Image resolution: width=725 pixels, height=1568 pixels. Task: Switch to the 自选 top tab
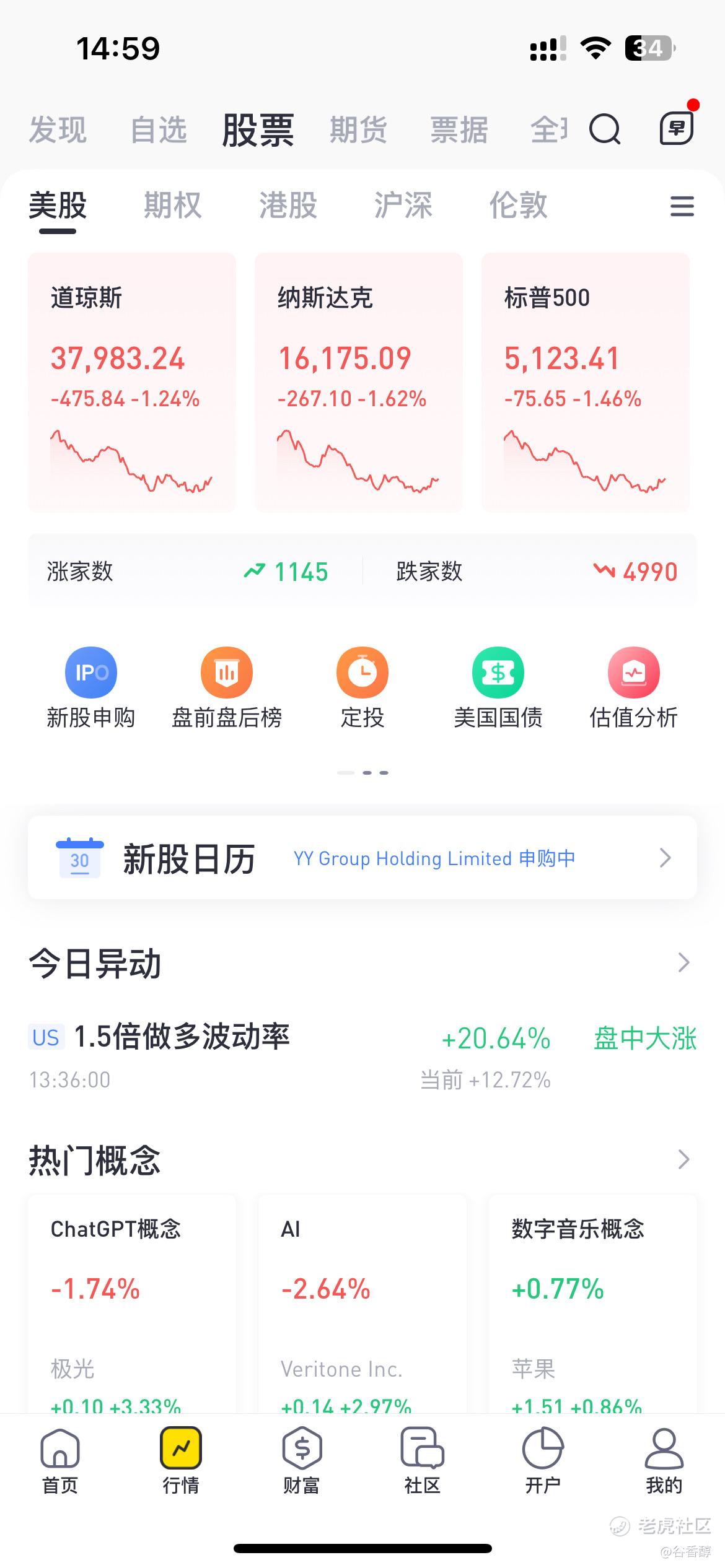coord(159,130)
